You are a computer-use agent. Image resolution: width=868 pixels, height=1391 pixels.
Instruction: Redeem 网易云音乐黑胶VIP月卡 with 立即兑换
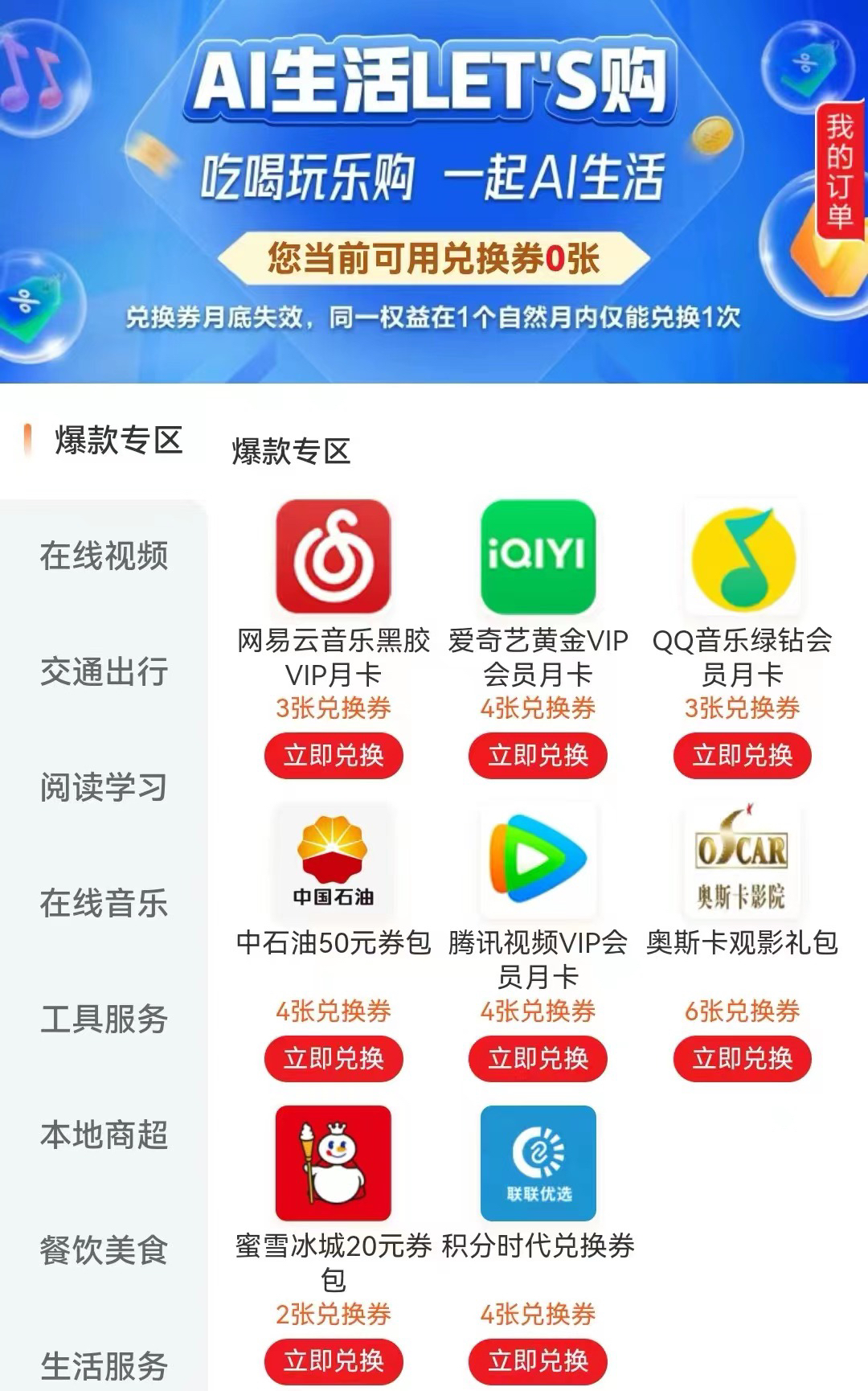coord(334,755)
